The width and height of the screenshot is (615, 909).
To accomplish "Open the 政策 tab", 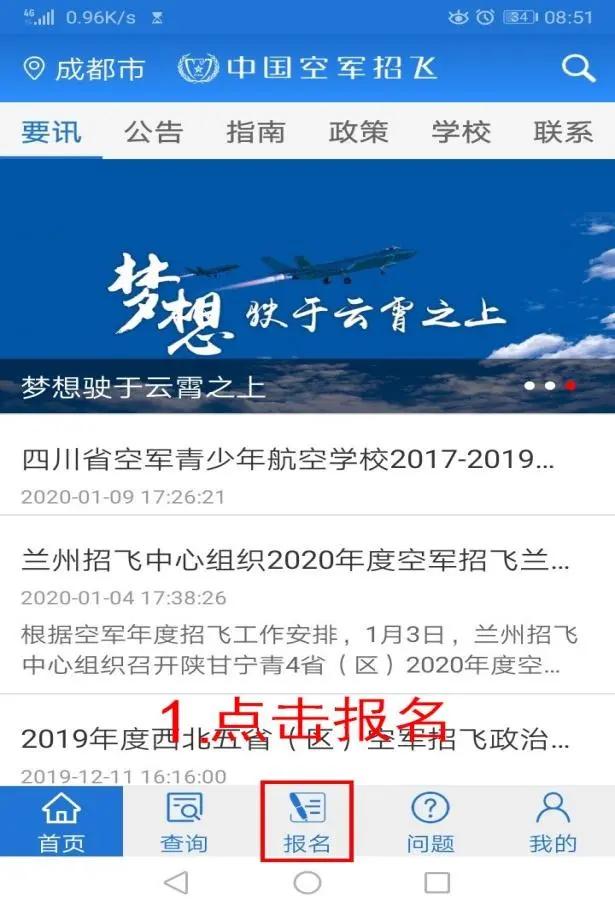I will 357,132.
